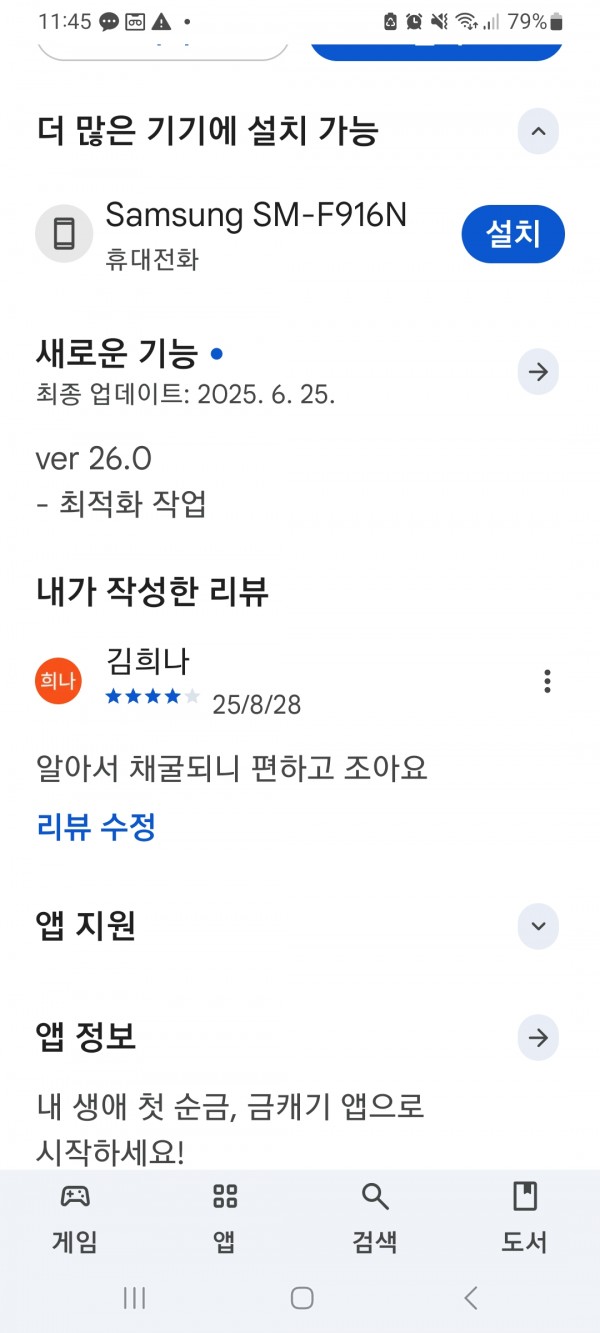Tap 설치 for Samsung SM-F916N

click(x=513, y=234)
